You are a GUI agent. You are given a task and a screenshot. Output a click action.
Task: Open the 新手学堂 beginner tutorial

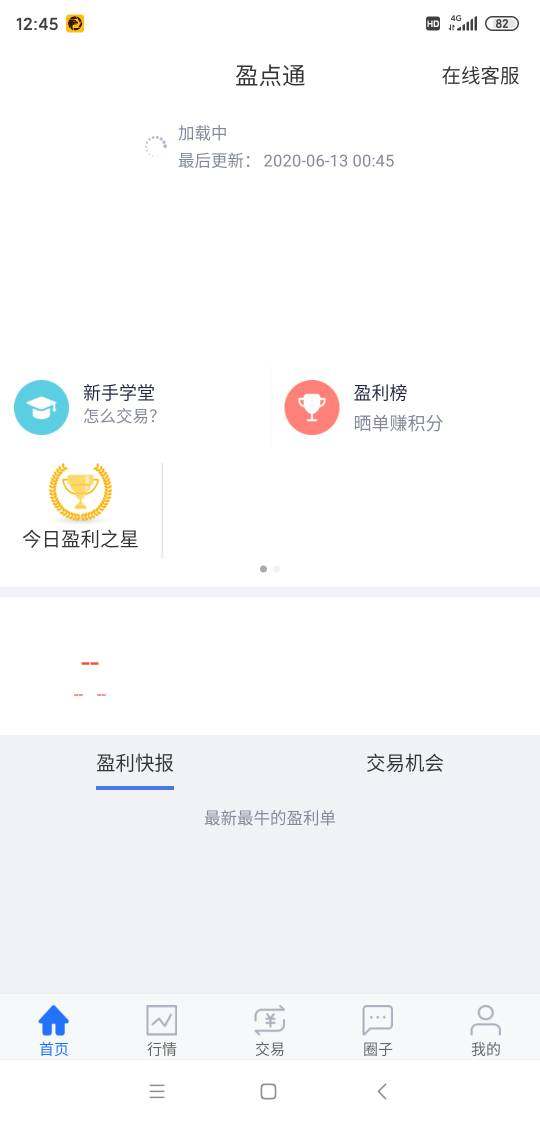click(135, 406)
